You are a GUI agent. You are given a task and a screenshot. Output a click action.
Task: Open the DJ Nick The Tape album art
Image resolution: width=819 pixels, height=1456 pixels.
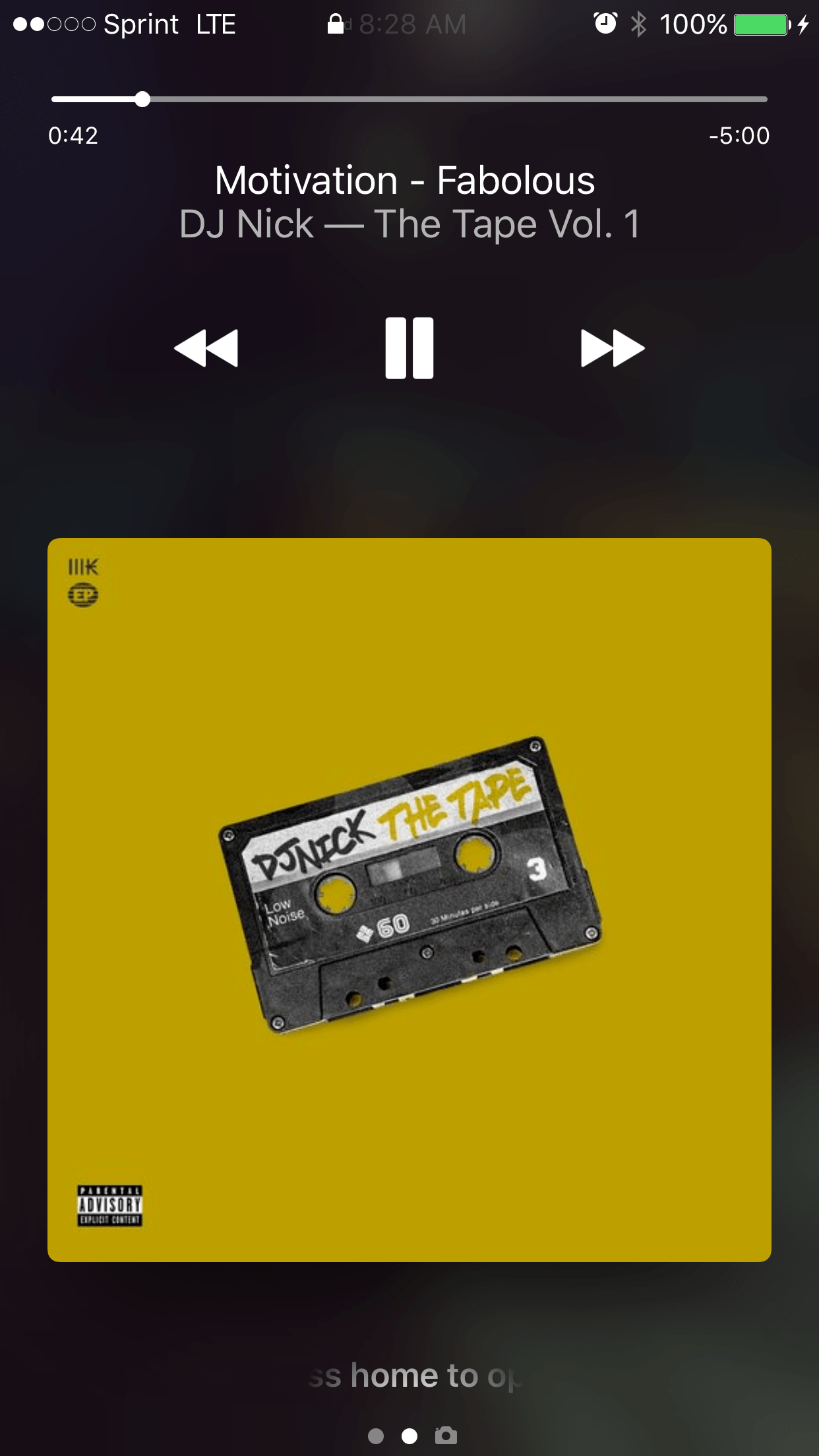[x=409, y=900]
